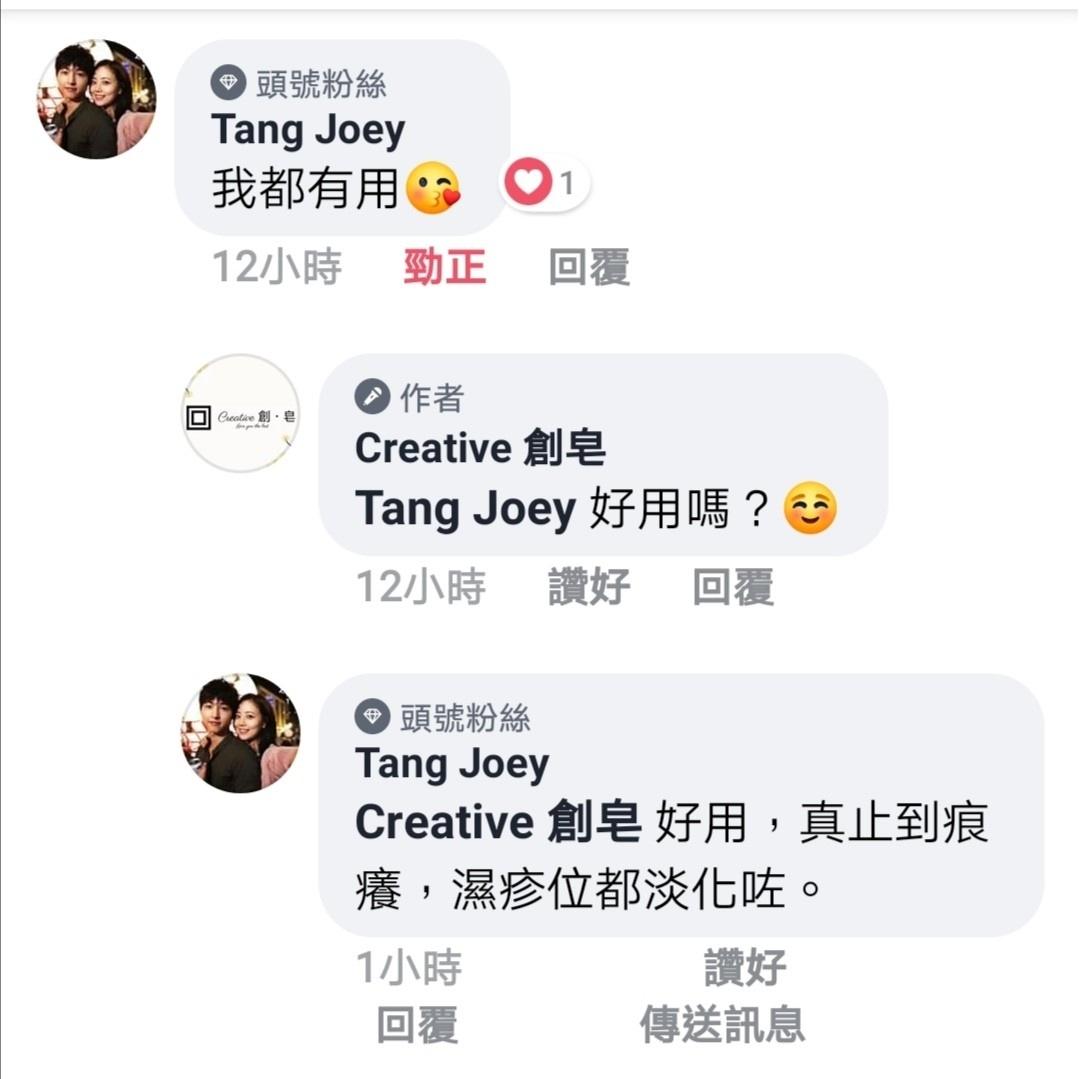
Task: Open Tang Joey's avatar beside the 真止到痕癢 reply
Action: click(x=240, y=733)
